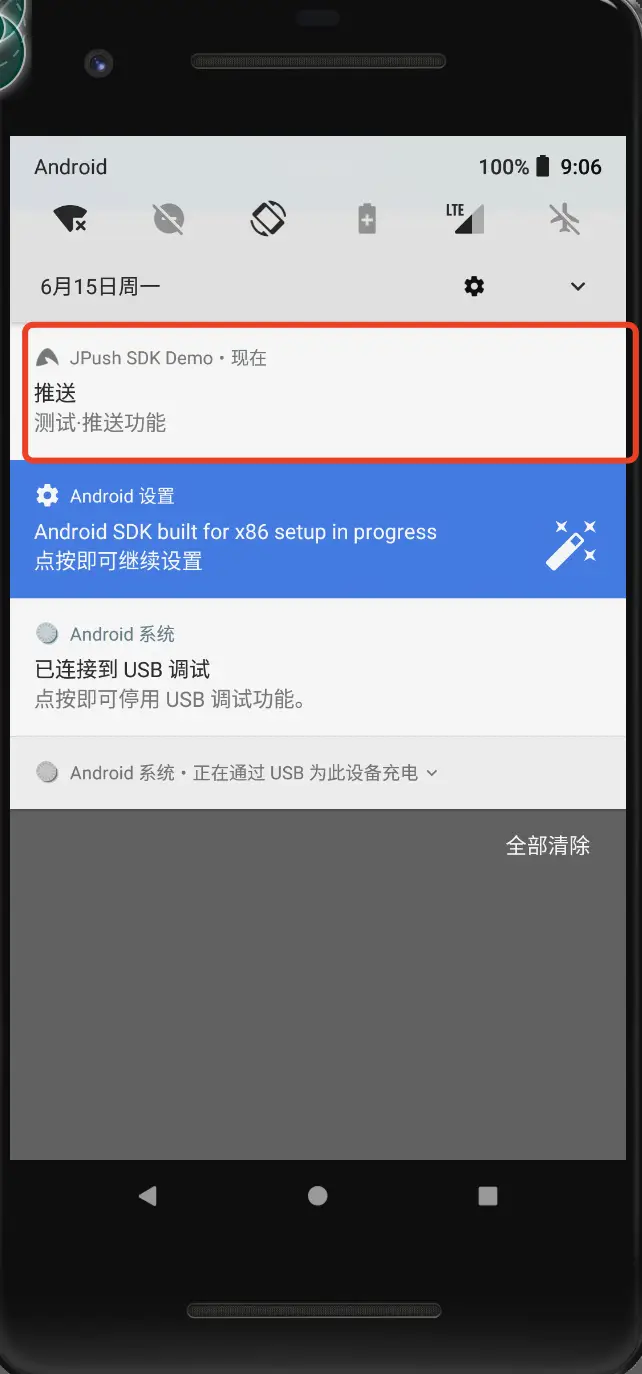Toggle the auto-rotate quick setting

tap(268, 218)
